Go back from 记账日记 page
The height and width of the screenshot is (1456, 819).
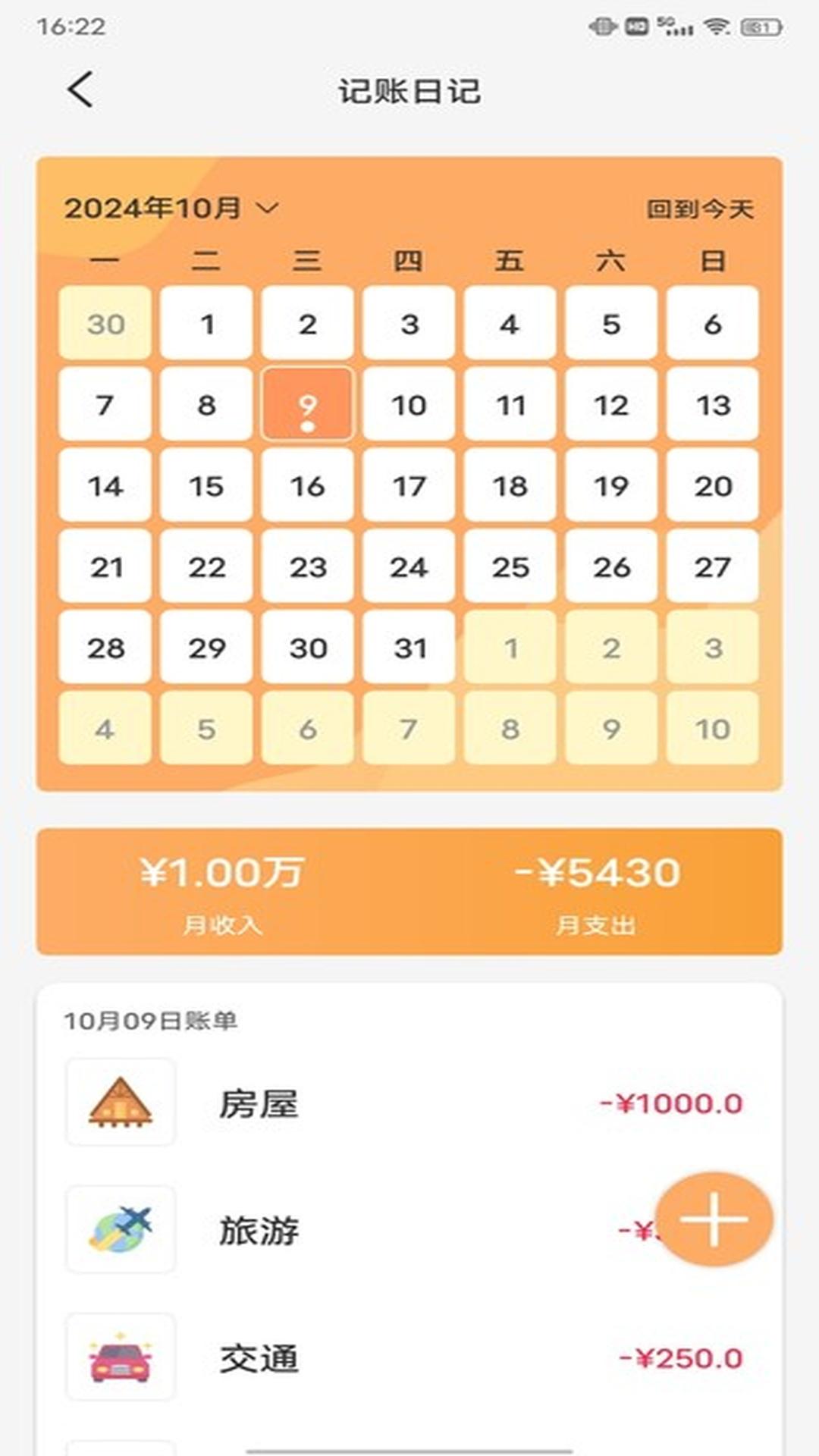(80, 89)
